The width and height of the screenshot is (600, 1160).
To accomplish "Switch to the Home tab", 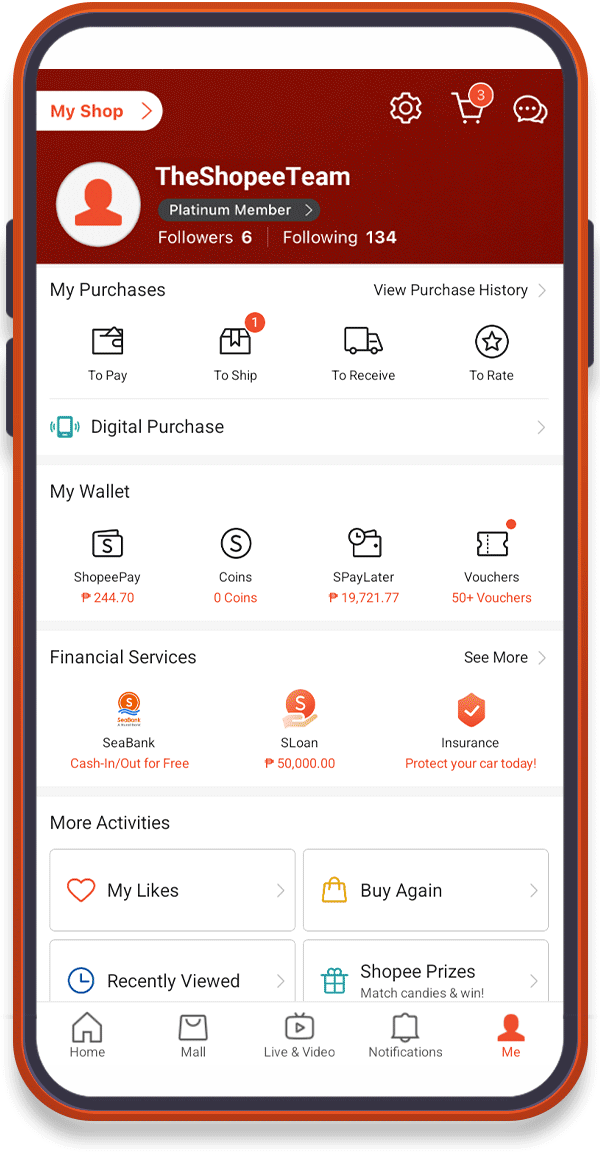I will click(87, 1035).
